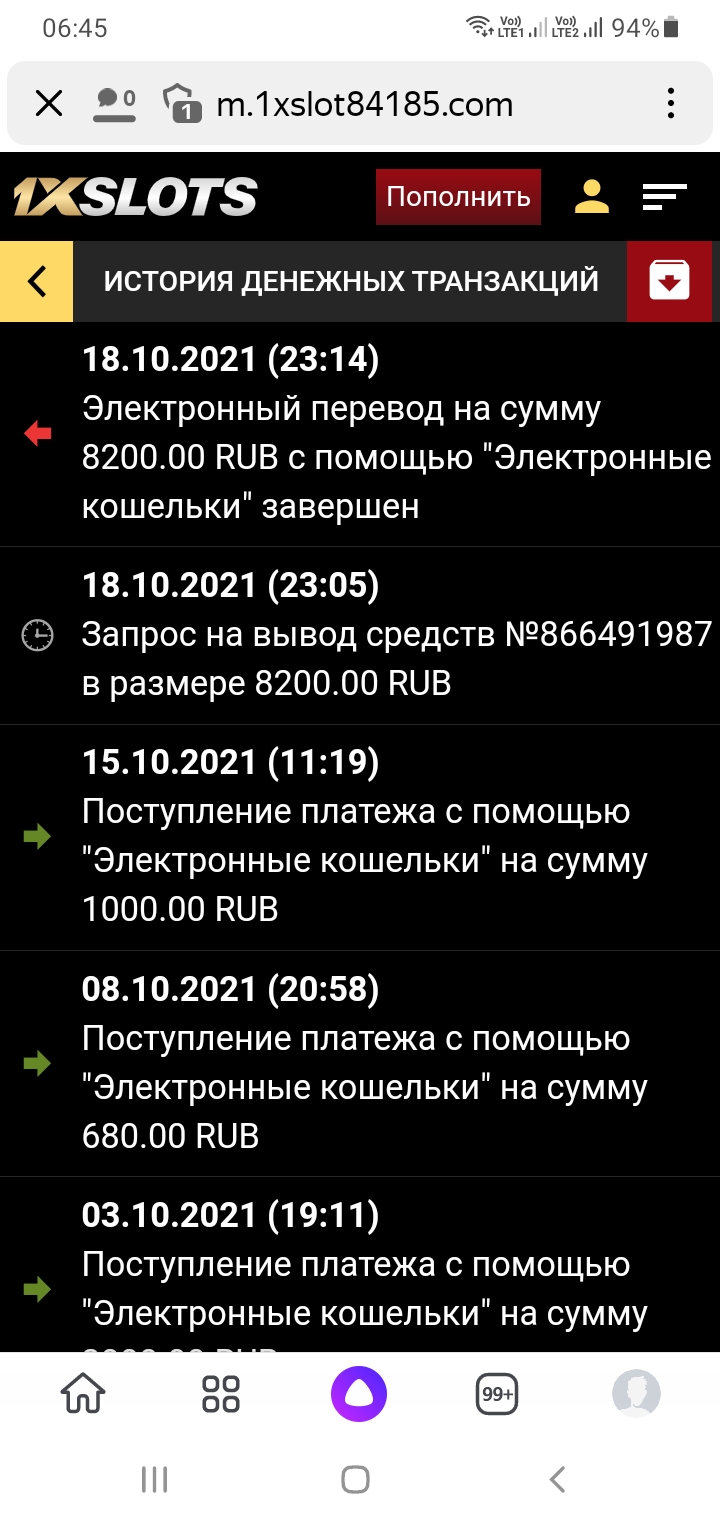Open the browser comments icon
This screenshot has width=720, height=1520.
[114, 103]
